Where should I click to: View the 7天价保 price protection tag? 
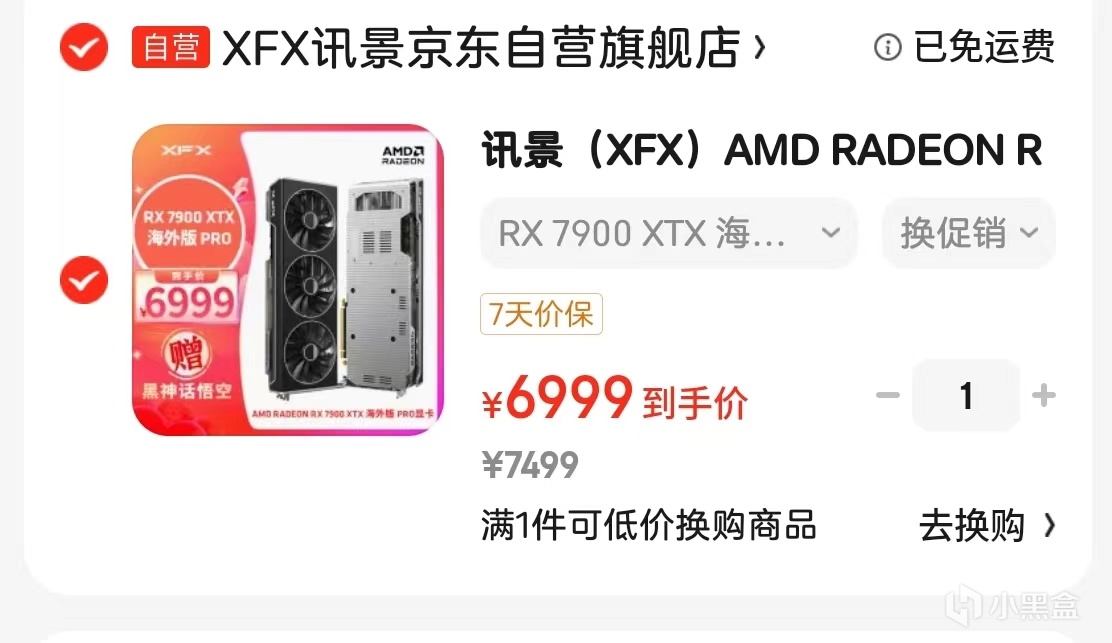point(541,314)
